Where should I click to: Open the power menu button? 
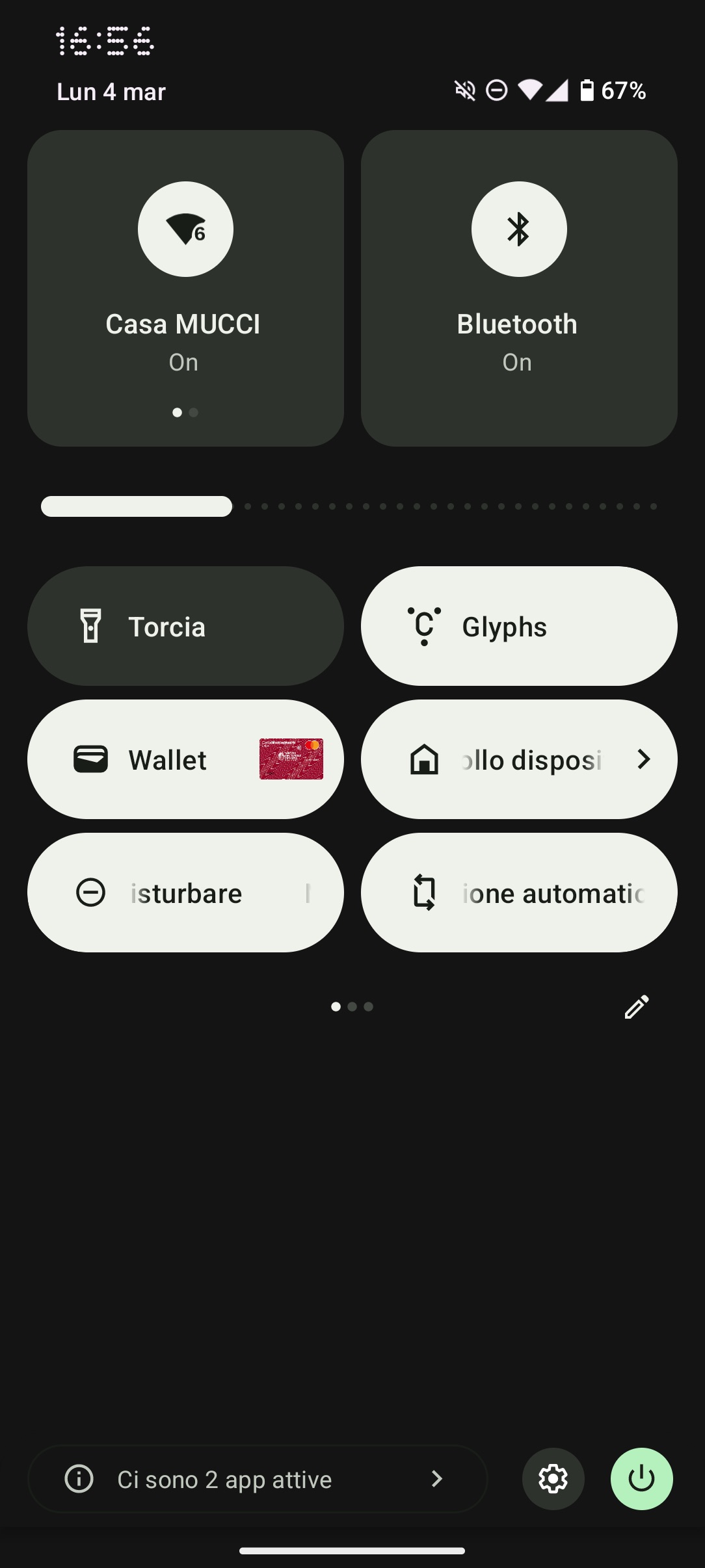[642, 1479]
